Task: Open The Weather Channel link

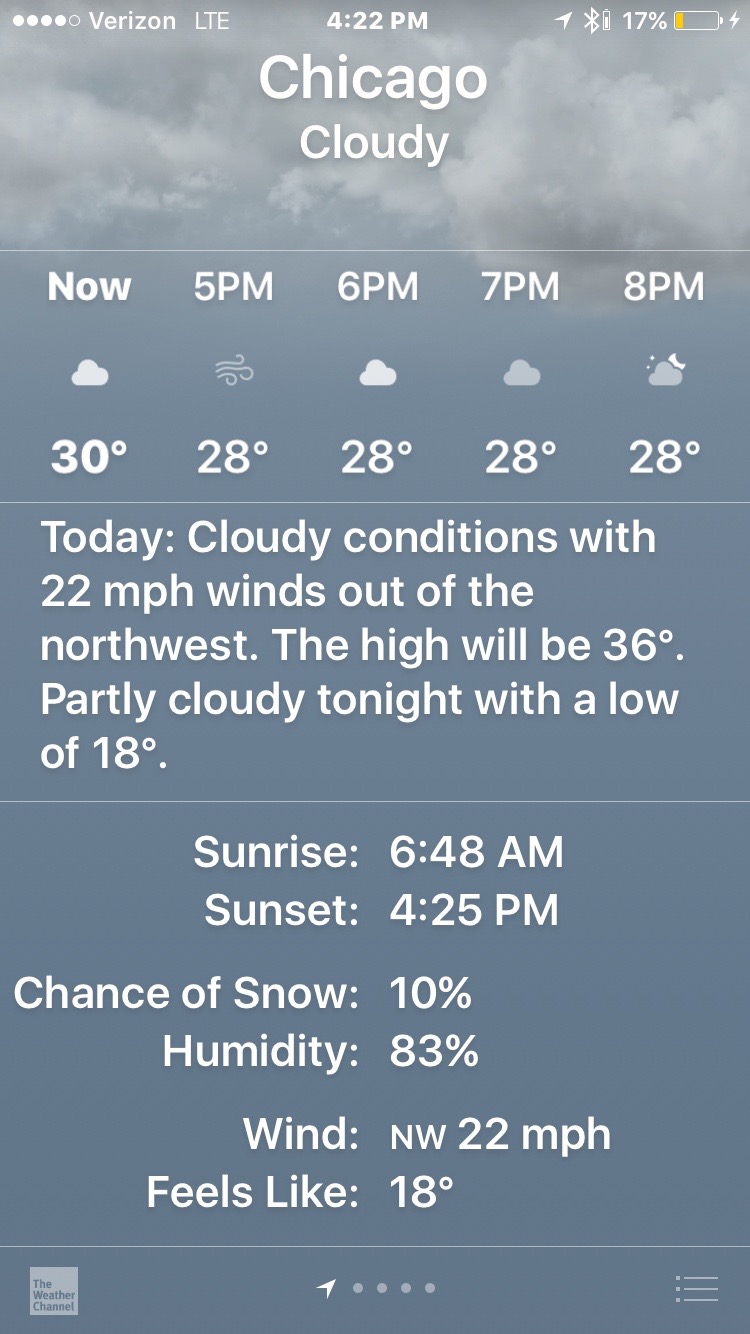Action: 54,1290
